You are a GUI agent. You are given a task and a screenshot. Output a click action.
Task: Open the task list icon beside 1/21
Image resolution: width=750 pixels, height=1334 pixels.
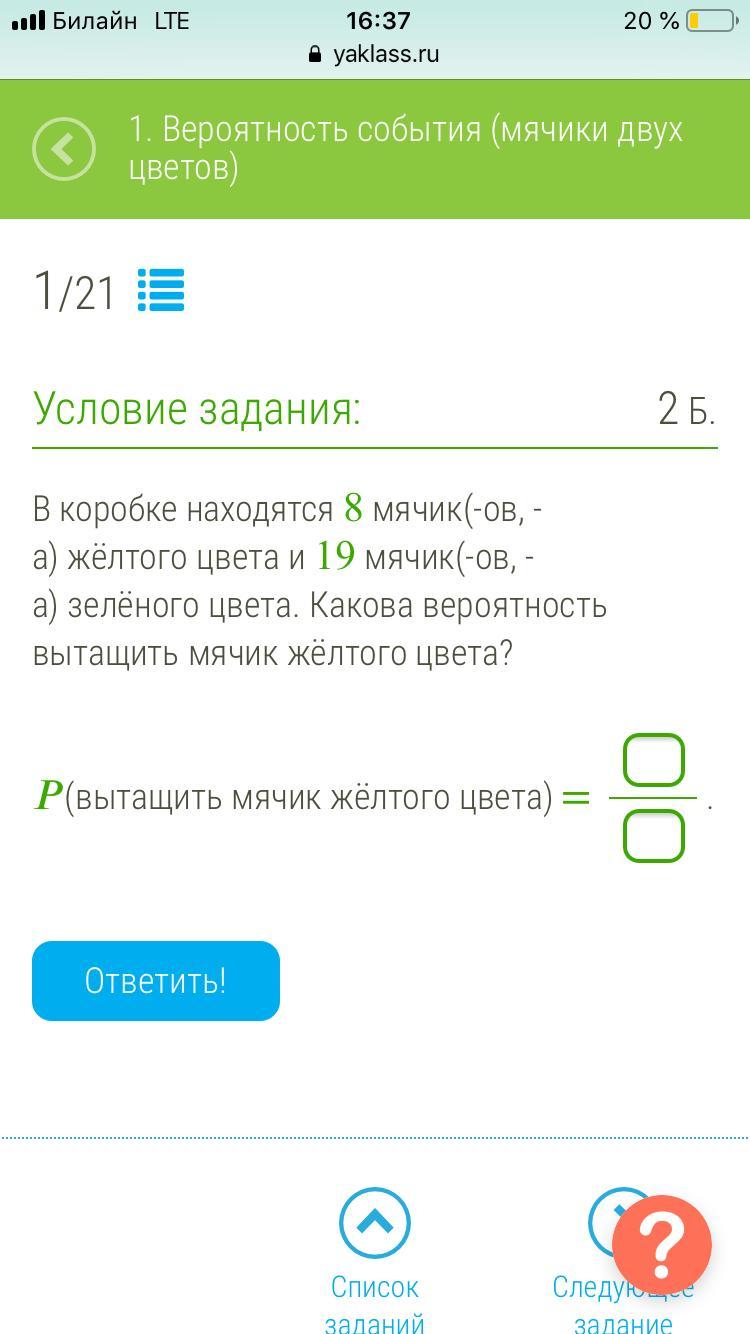(160, 291)
